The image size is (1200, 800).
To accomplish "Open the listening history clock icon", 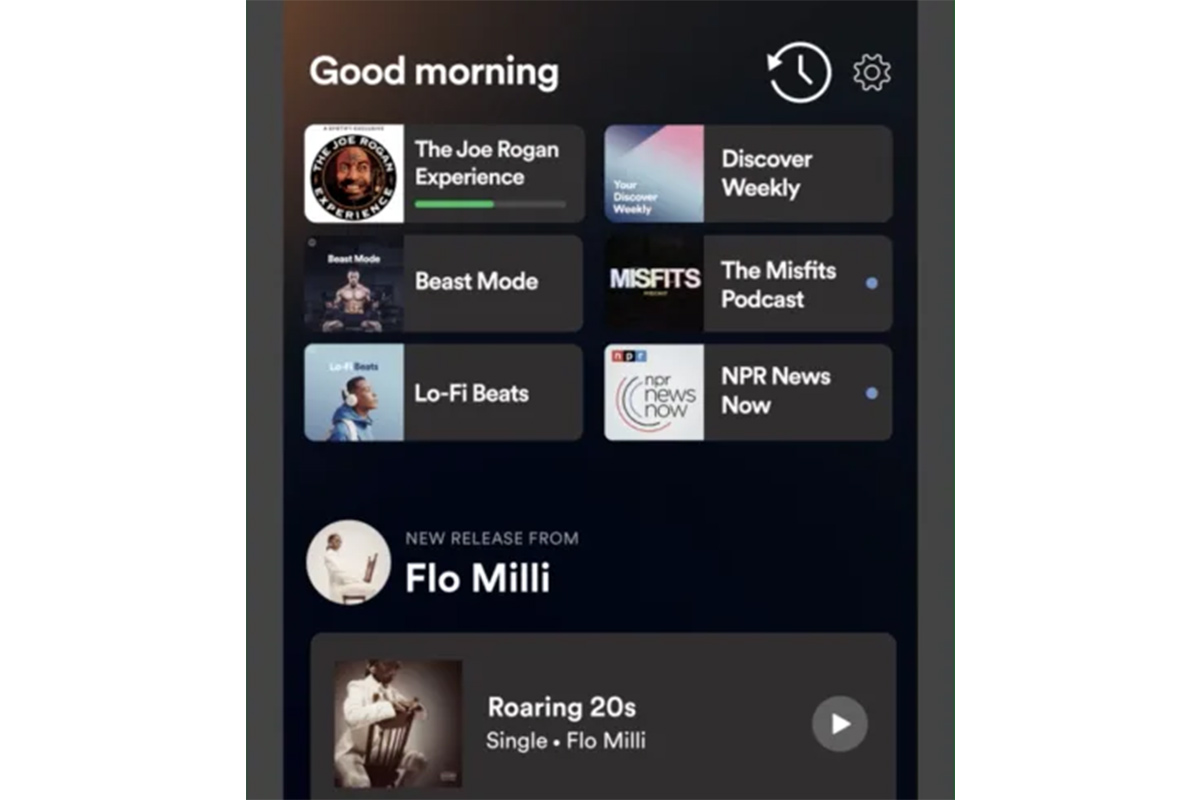I will (x=799, y=72).
